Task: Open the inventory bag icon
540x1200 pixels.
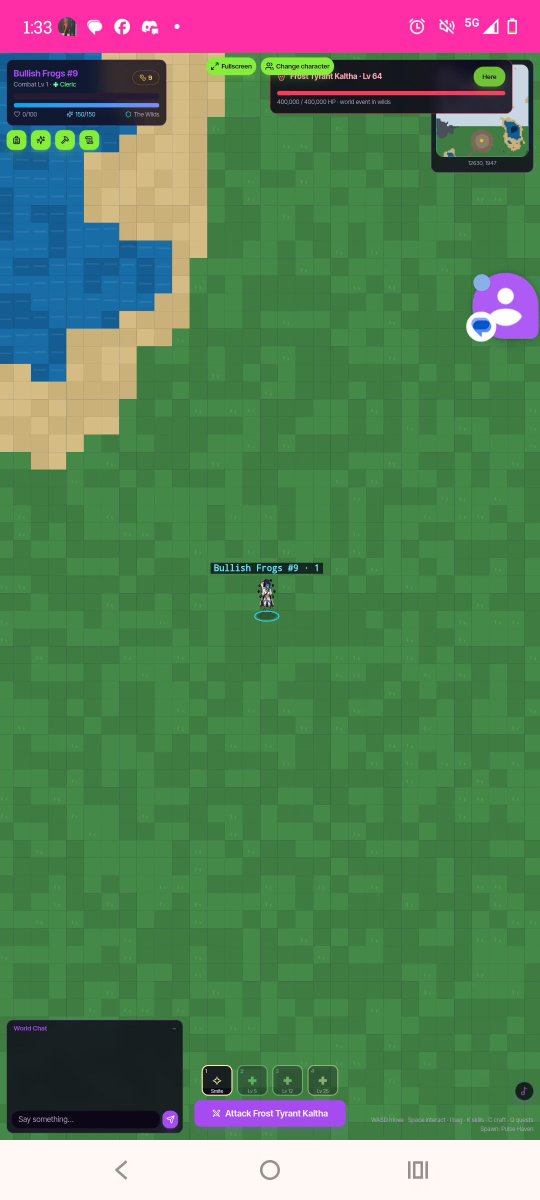Action: [x=17, y=140]
